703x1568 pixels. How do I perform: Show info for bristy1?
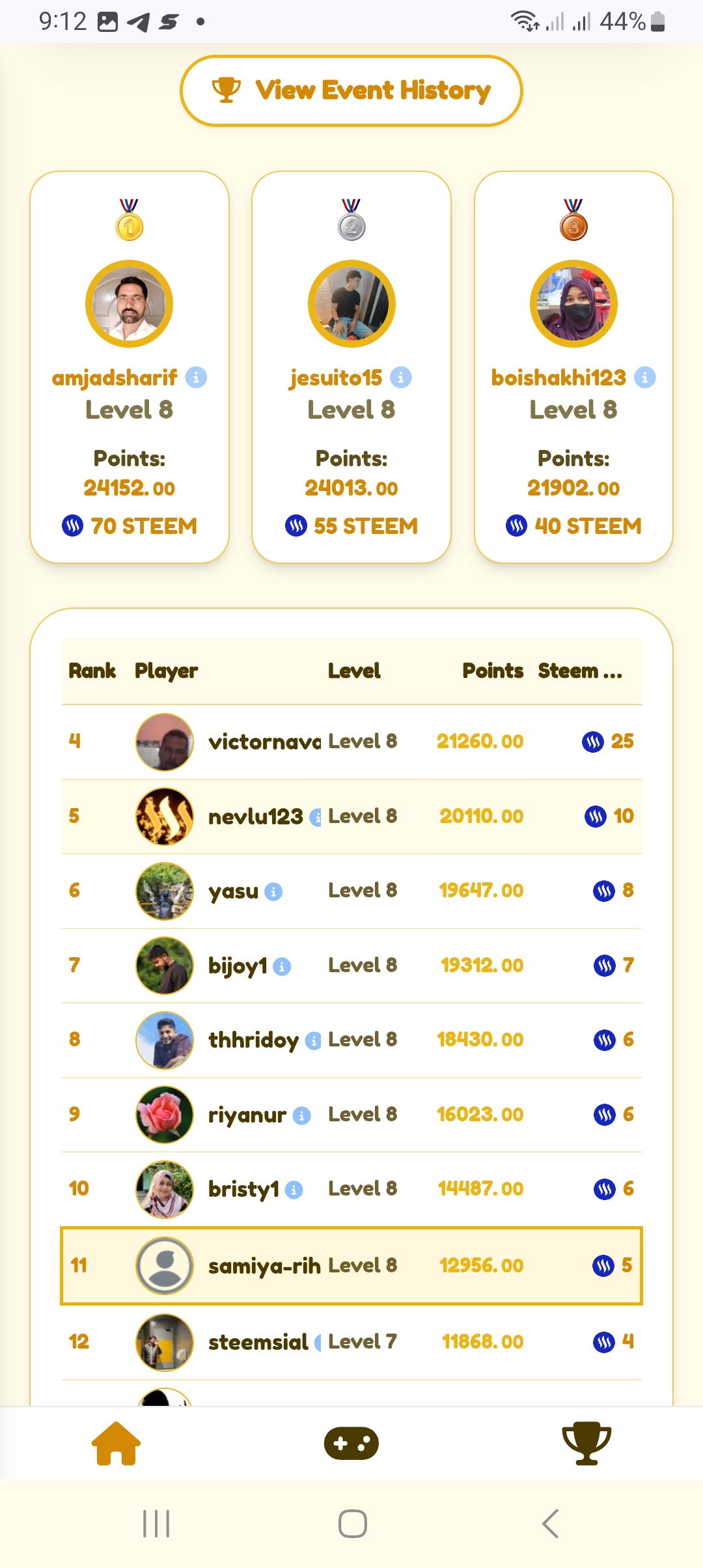[x=294, y=1190]
